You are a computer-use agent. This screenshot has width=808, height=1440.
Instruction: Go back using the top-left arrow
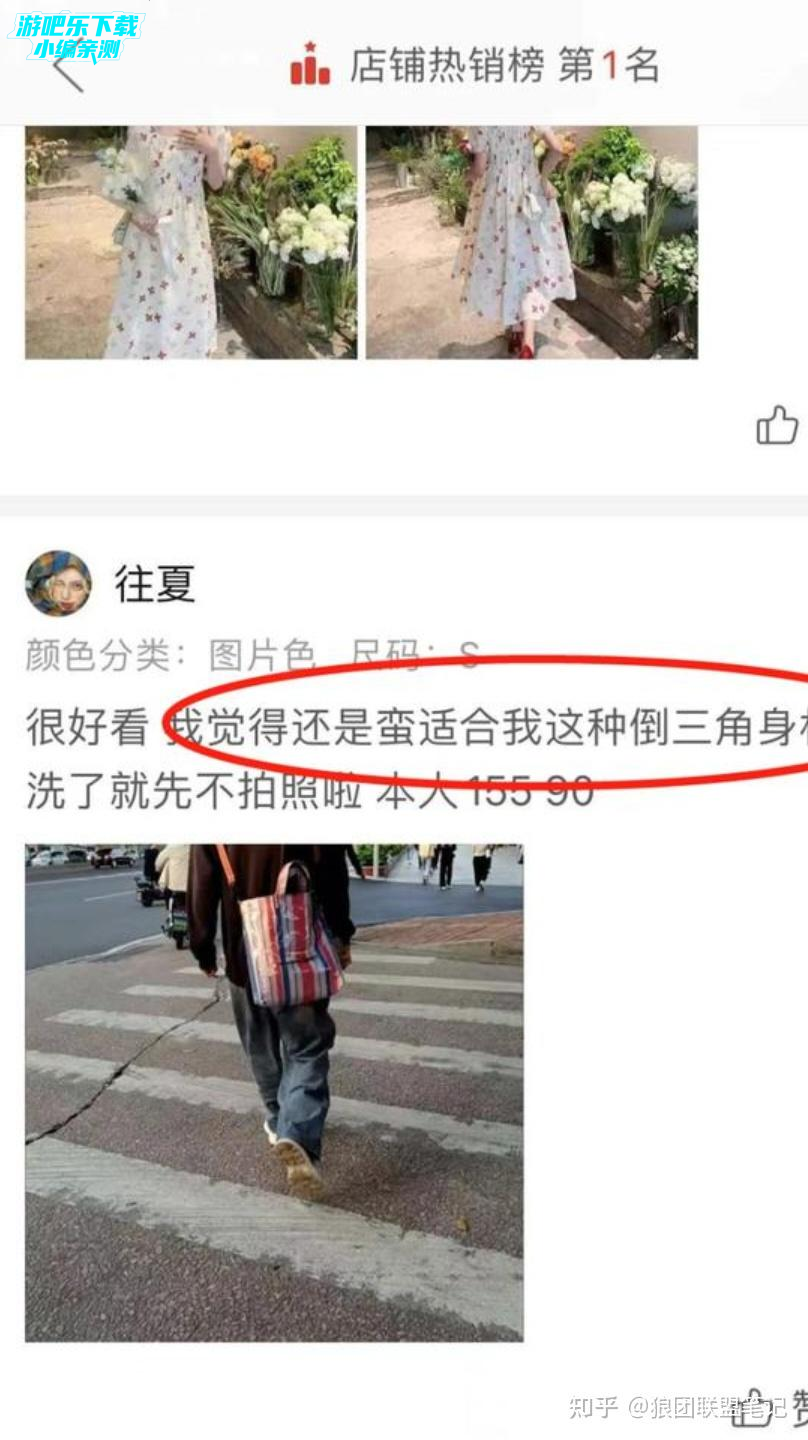tap(68, 70)
